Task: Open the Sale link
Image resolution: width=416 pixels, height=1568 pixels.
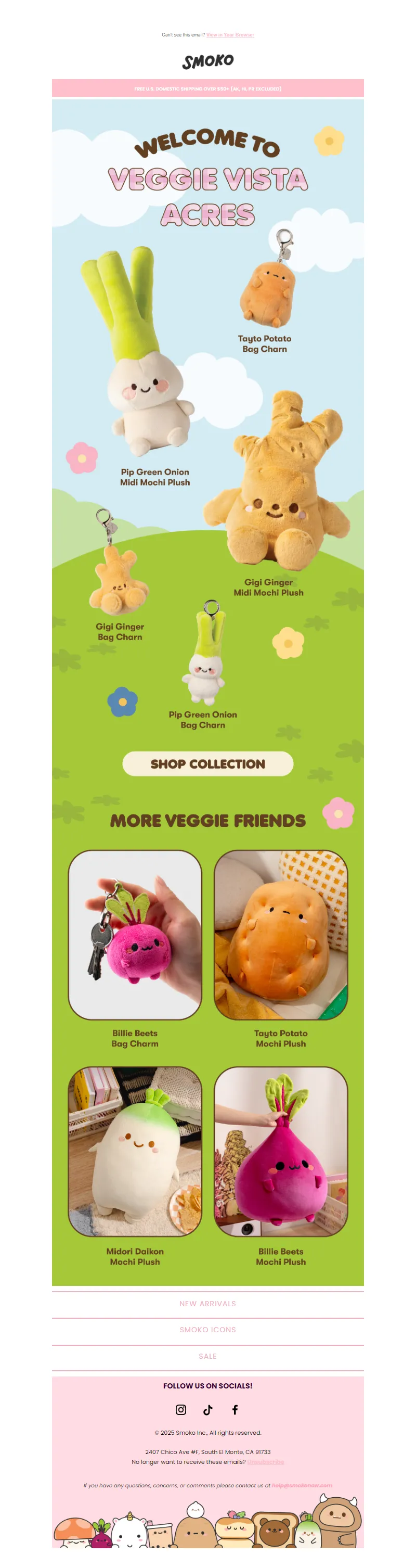Action: [x=207, y=1356]
